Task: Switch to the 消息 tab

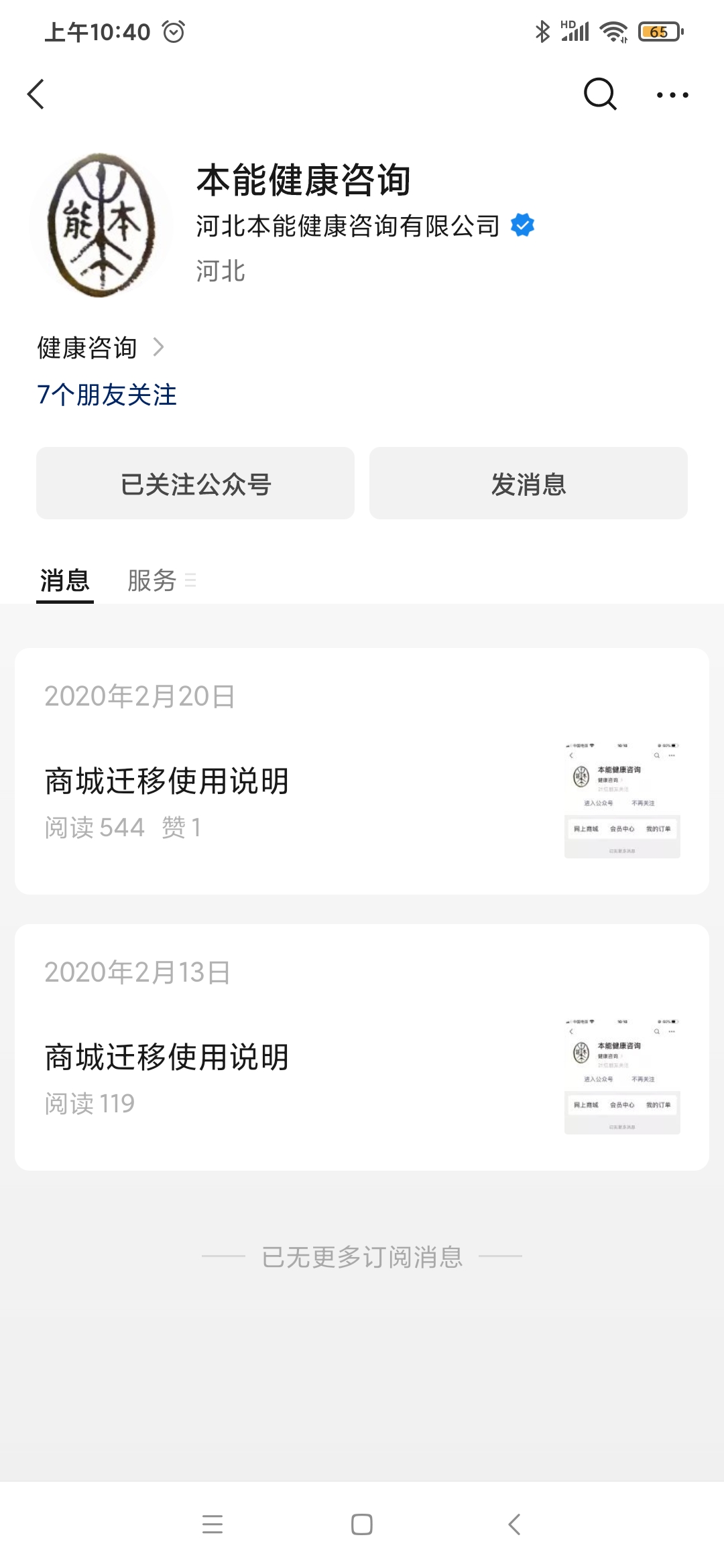Action: coord(64,580)
